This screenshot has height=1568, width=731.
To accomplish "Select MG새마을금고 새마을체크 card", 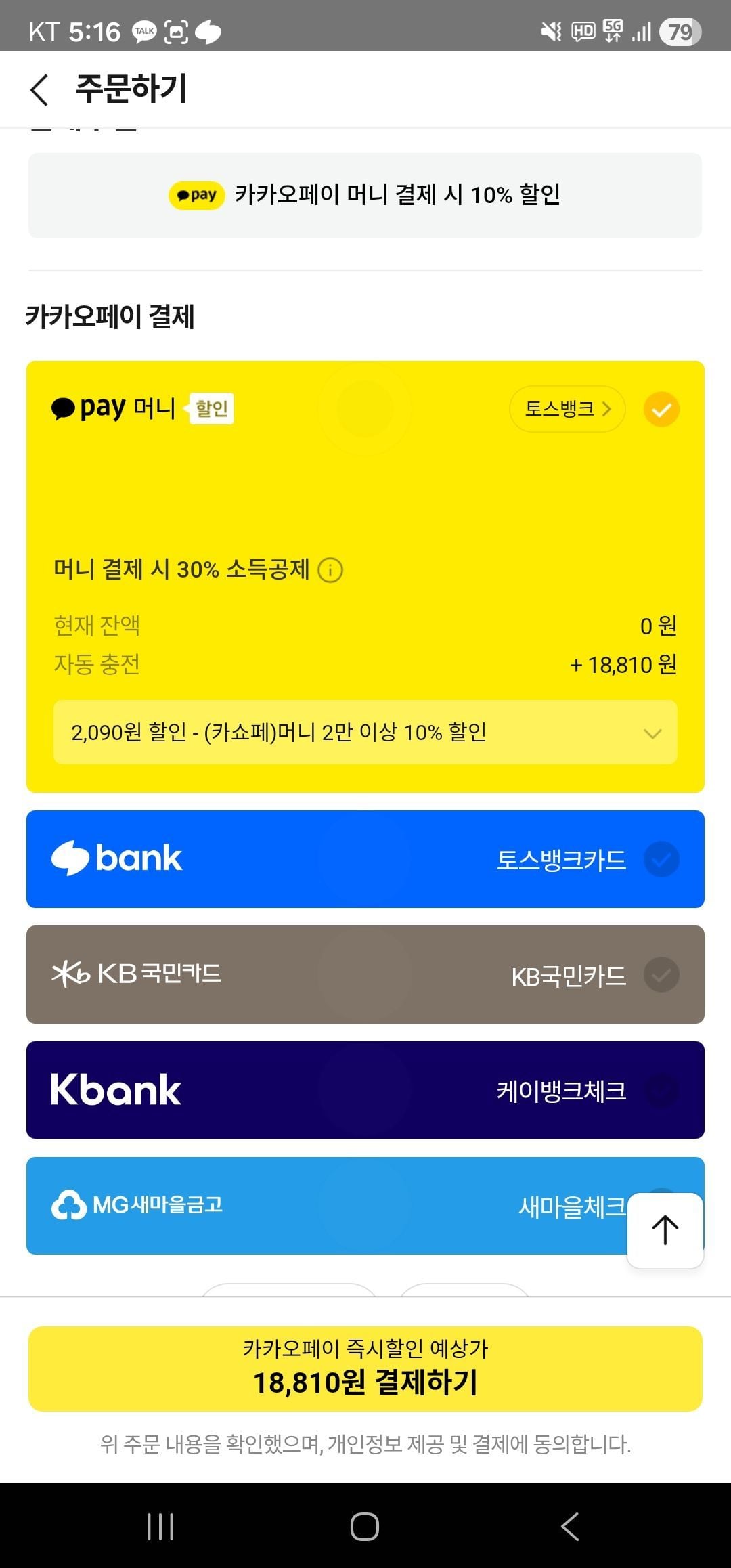I will (x=325, y=1206).
